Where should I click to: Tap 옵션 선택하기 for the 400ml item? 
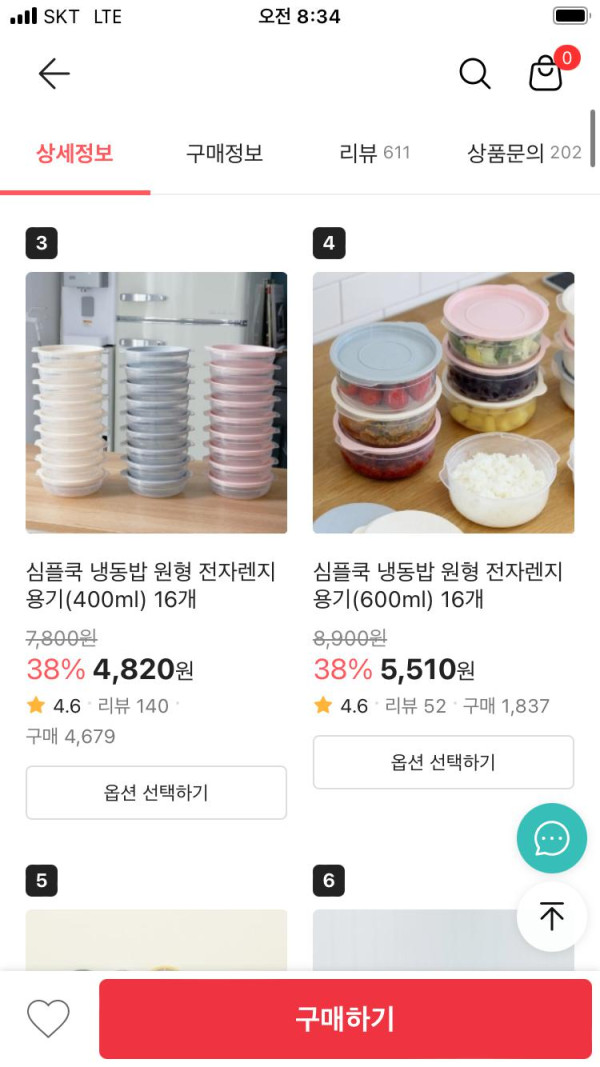pyautogui.click(x=156, y=793)
